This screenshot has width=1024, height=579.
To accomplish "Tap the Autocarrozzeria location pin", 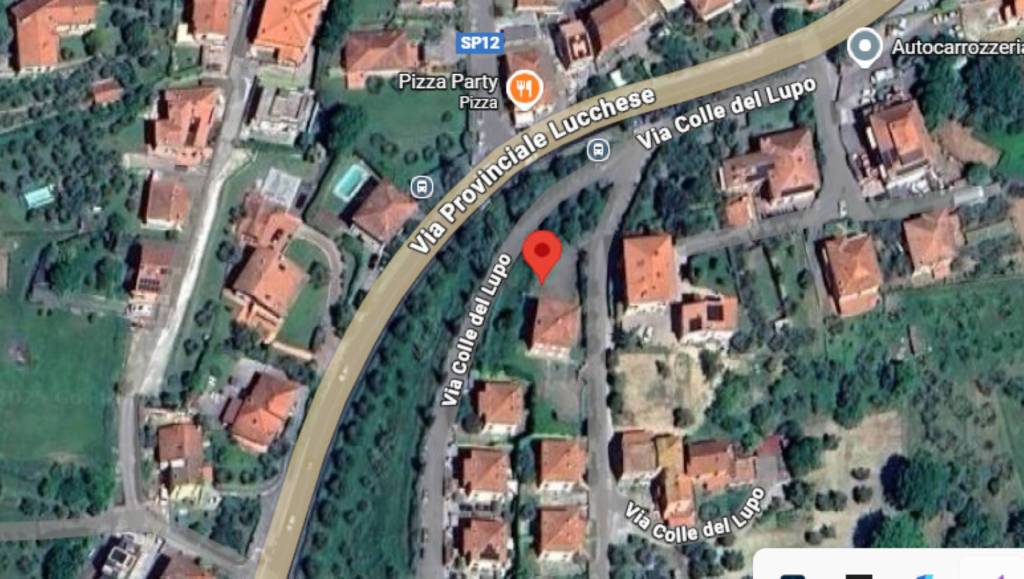I will tap(864, 46).
